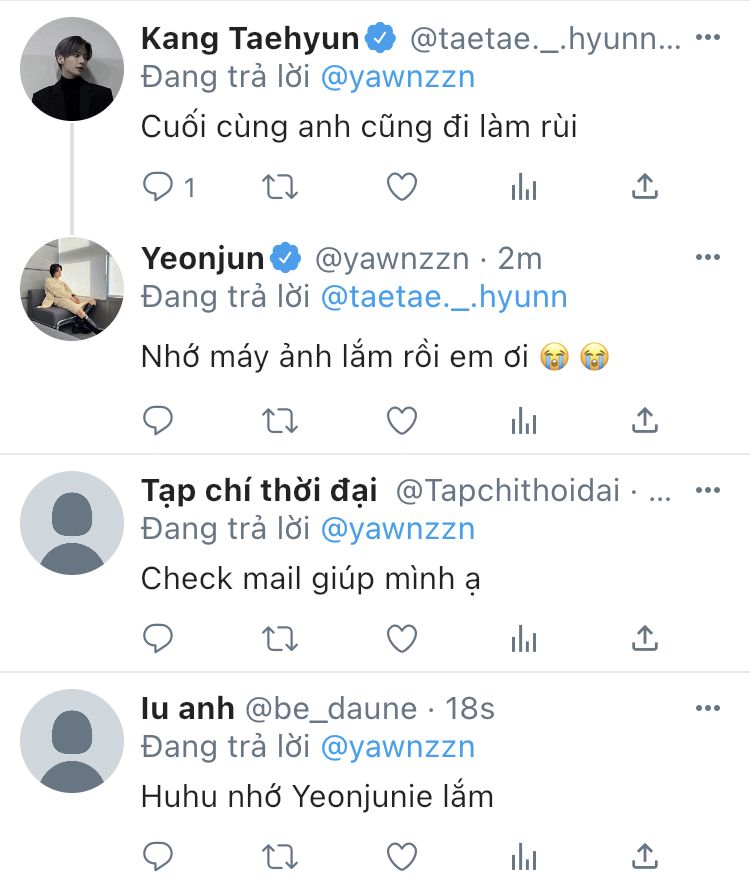Open Tạp chí thời đại's overflow menu
Screen dimensions: 750x889
pos(707,490)
